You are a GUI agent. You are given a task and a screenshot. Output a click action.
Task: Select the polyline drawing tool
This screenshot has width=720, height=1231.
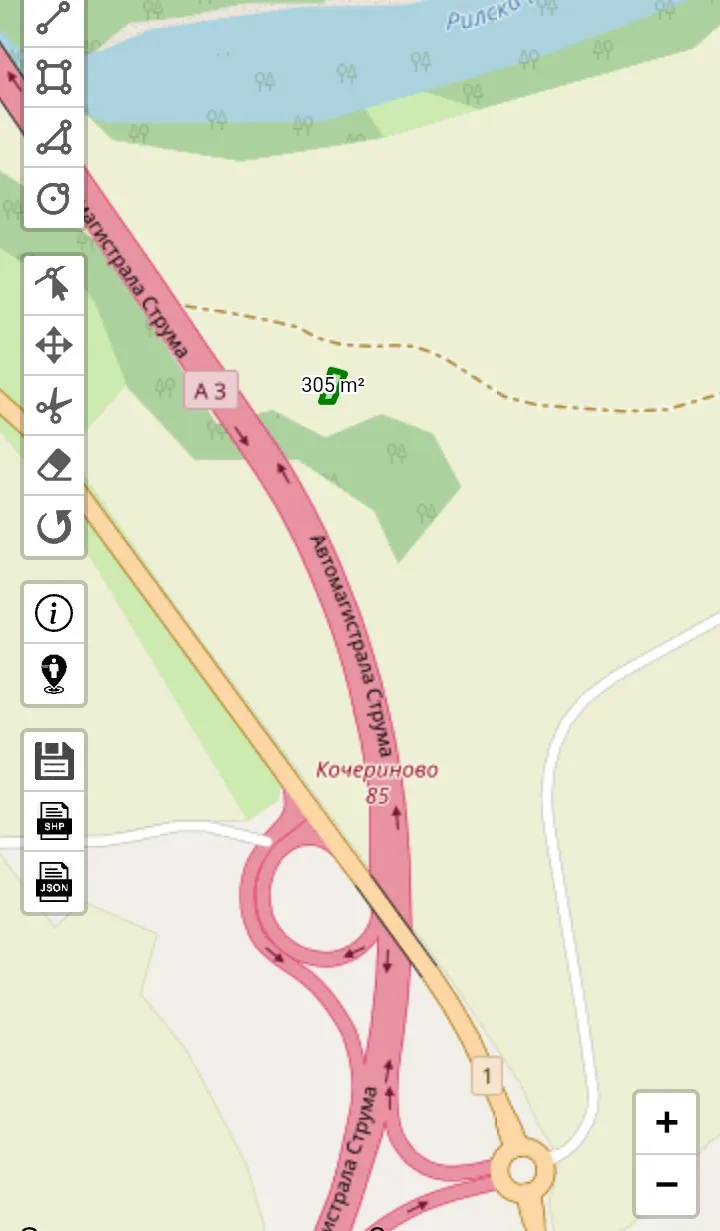(54, 18)
